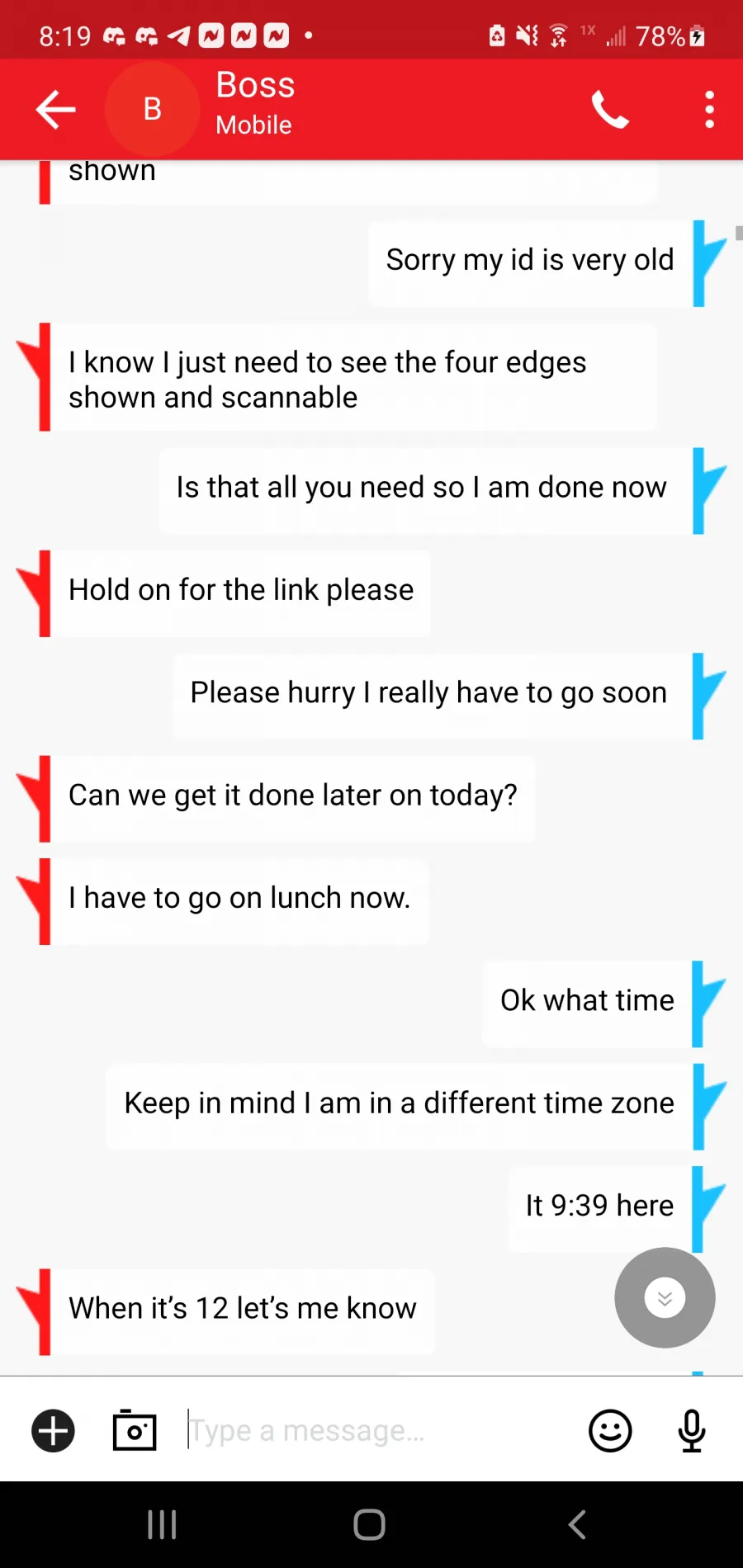Open the overflow menu
The height and width of the screenshot is (1568, 743).
(709, 109)
